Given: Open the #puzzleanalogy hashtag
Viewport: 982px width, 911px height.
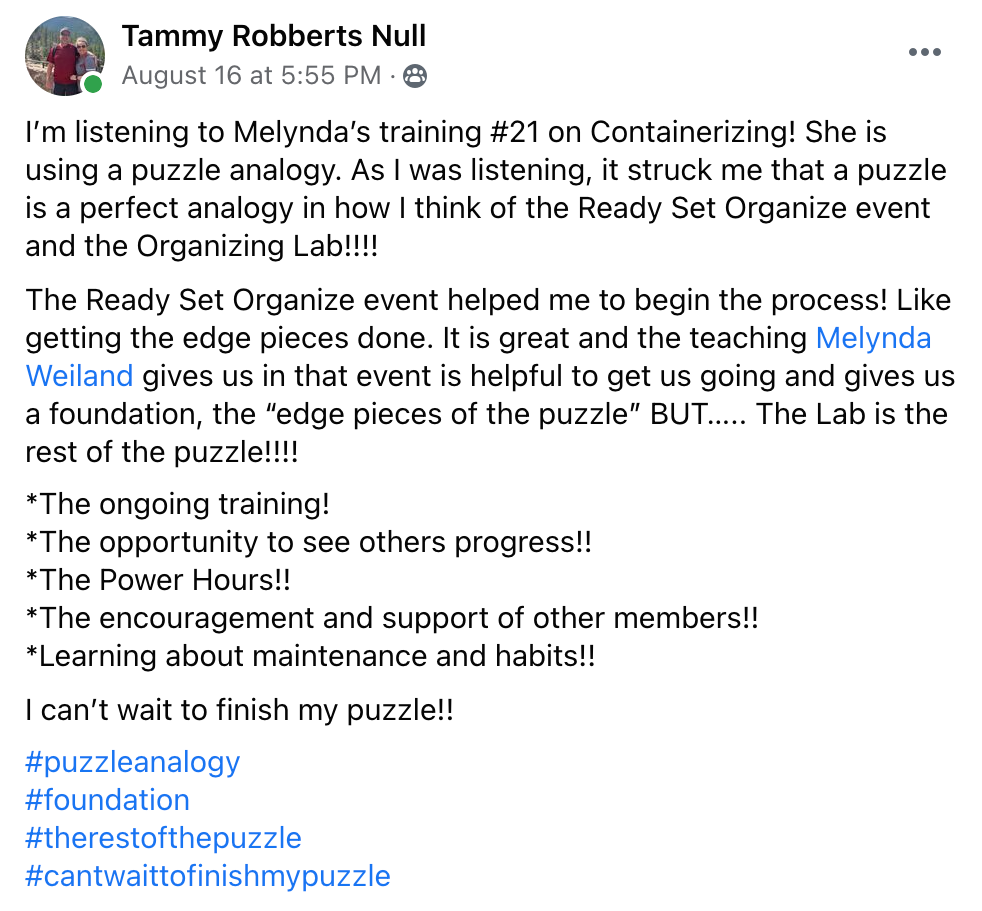Looking at the screenshot, I should [133, 762].
